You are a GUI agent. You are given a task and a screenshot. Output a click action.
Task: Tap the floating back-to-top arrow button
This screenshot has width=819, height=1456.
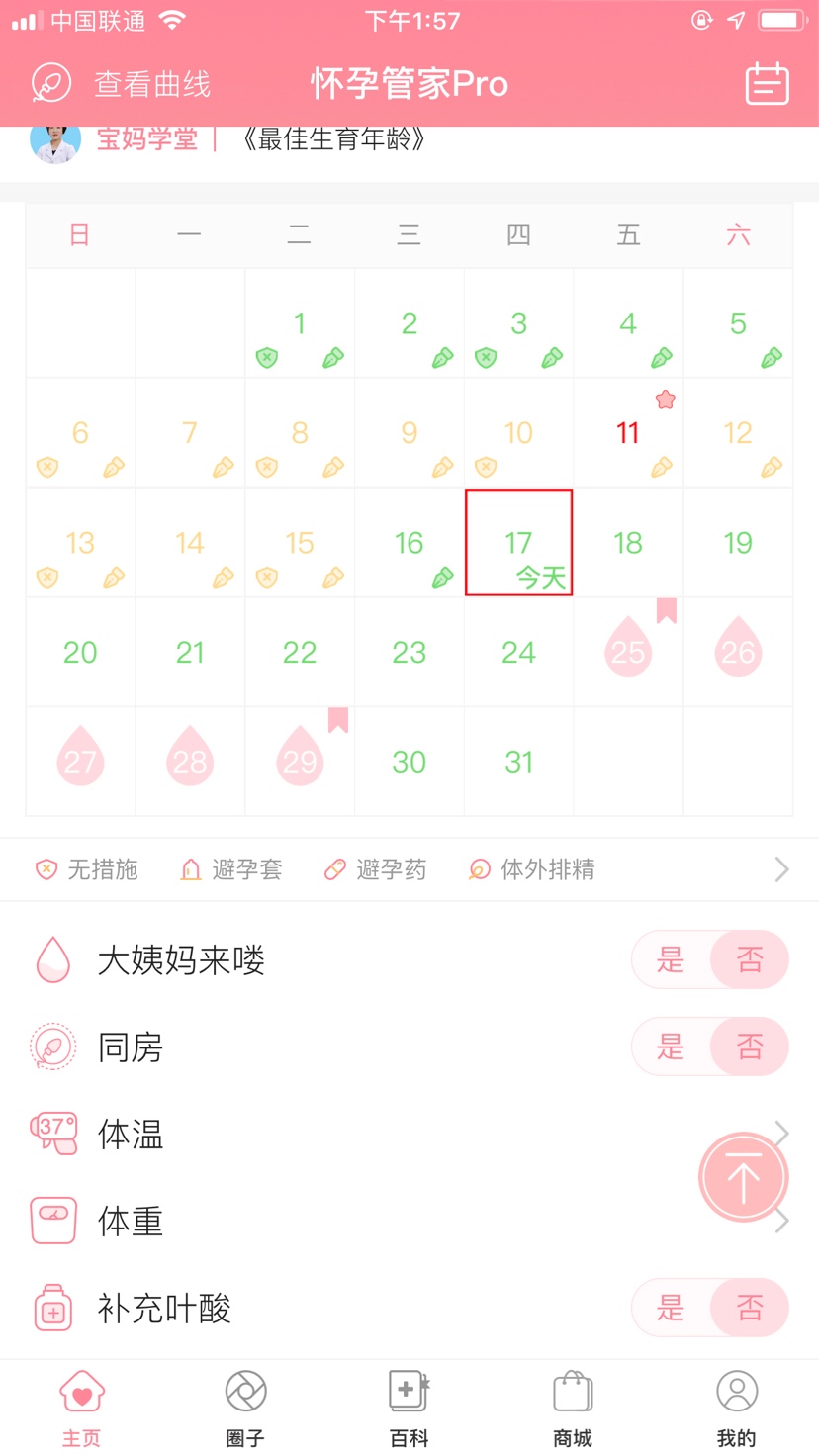[x=743, y=1177]
